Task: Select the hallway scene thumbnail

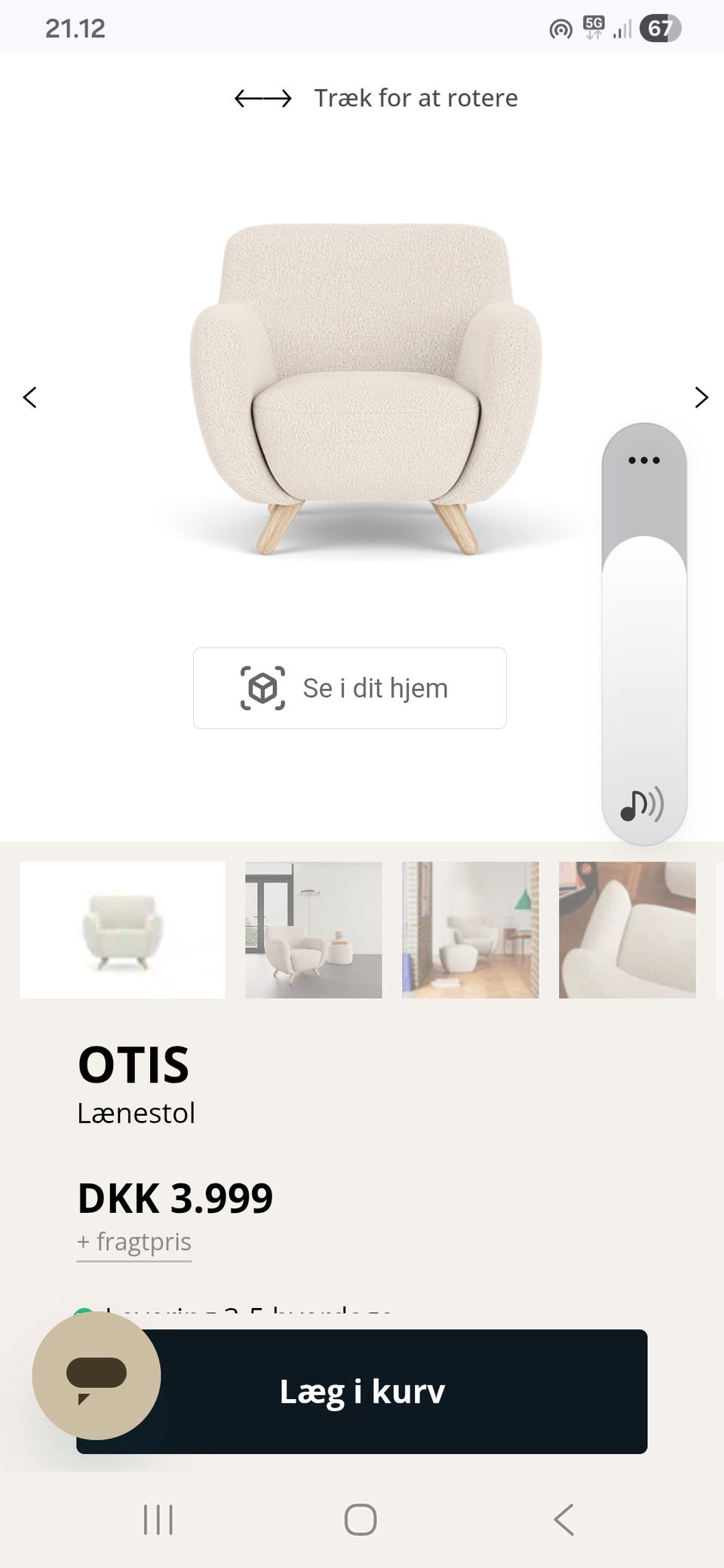Action: 469,929
